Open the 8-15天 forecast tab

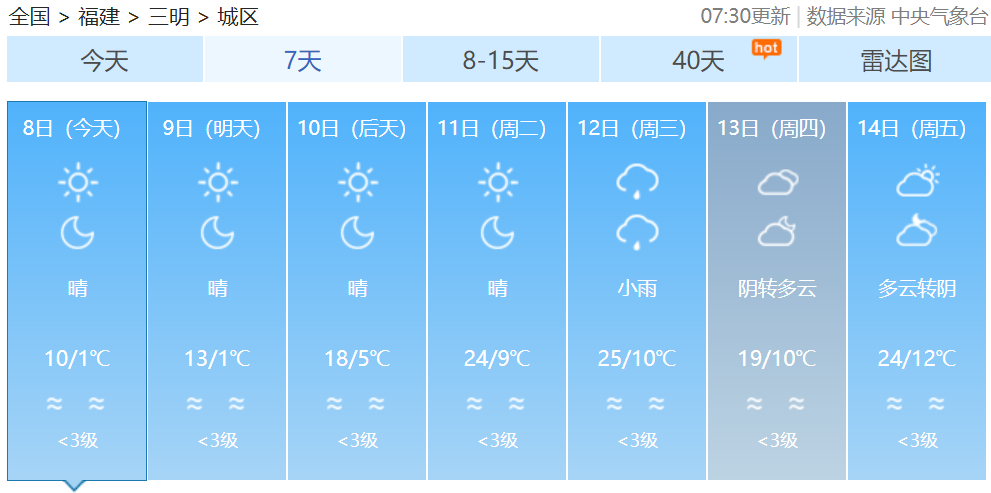pos(500,60)
